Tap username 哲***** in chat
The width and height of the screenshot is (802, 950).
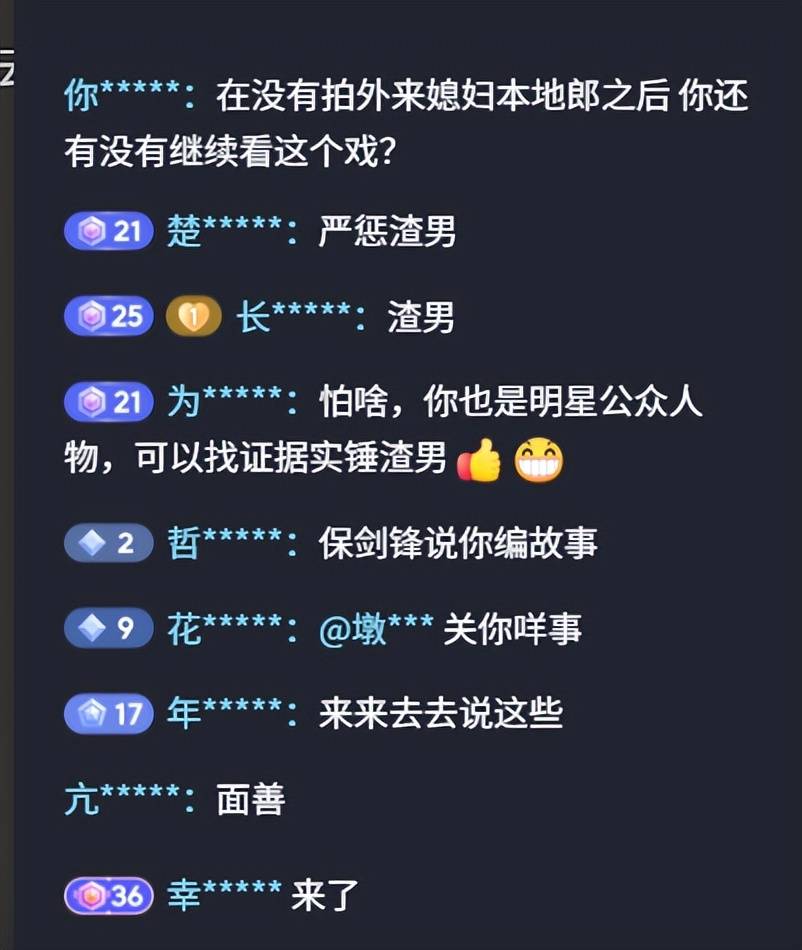(x=225, y=544)
